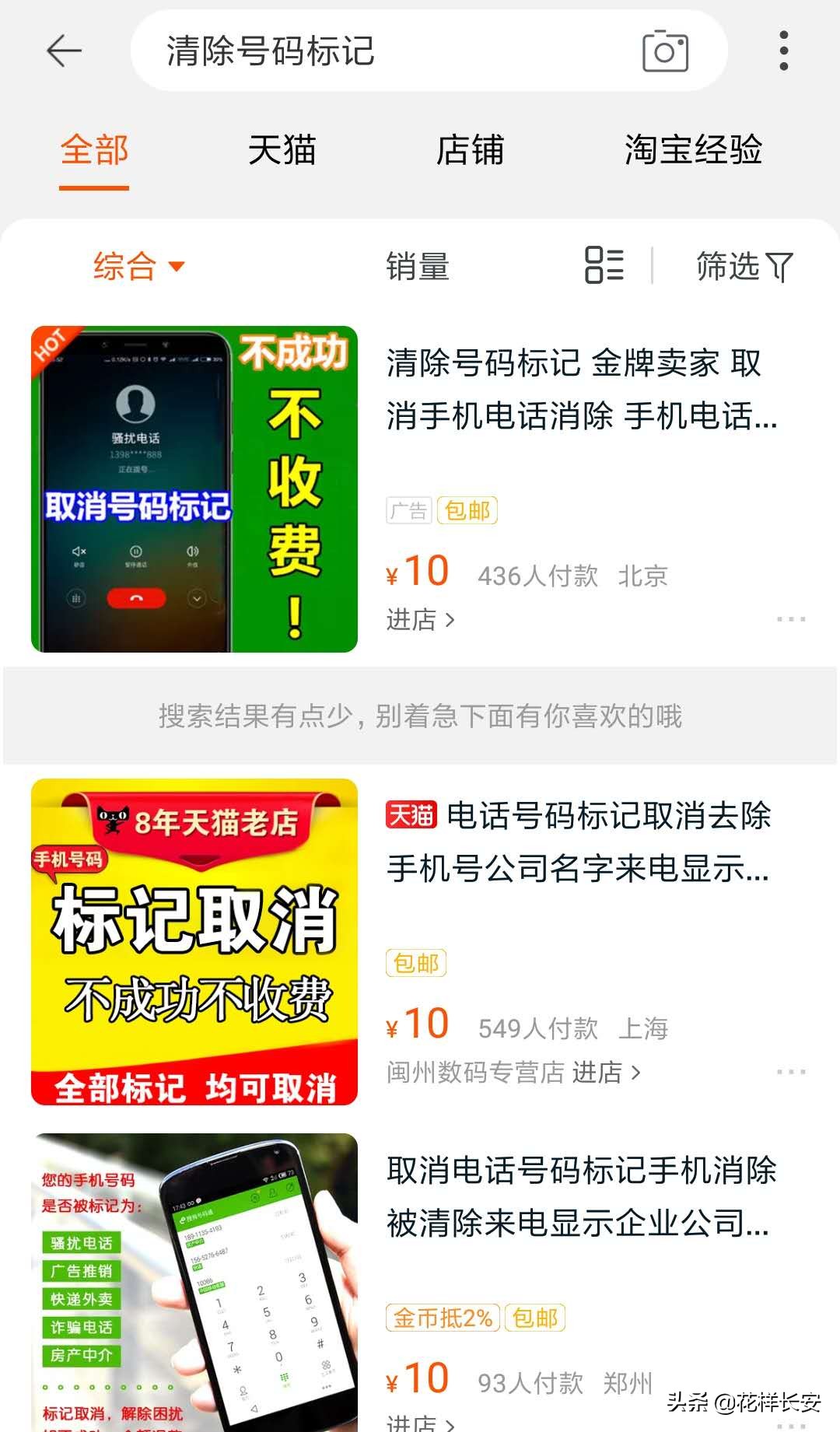Tap the more options dots on second listing
The width and height of the screenshot is (840, 1432).
pyautogui.click(x=793, y=1072)
